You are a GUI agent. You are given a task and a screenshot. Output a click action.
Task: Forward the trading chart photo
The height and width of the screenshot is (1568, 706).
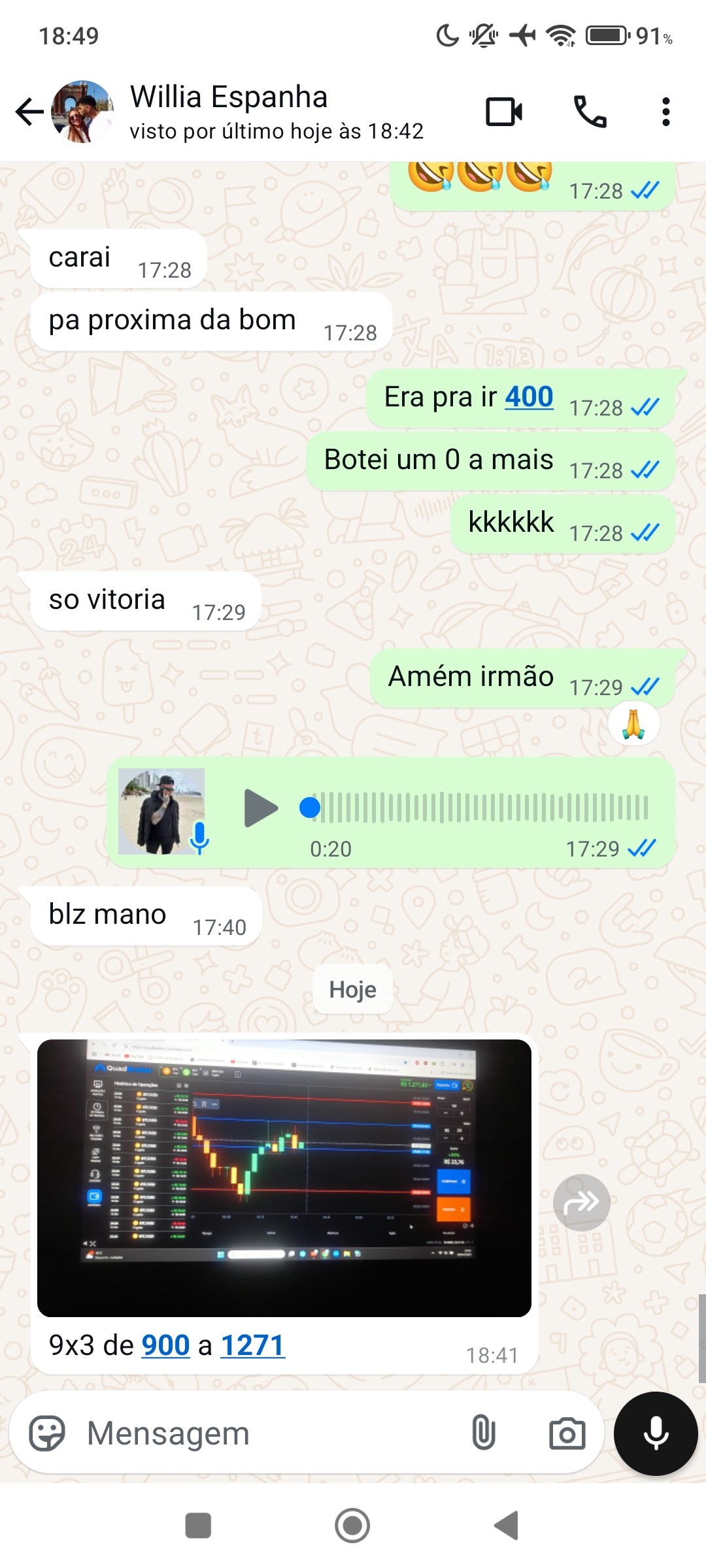(x=580, y=1201)
